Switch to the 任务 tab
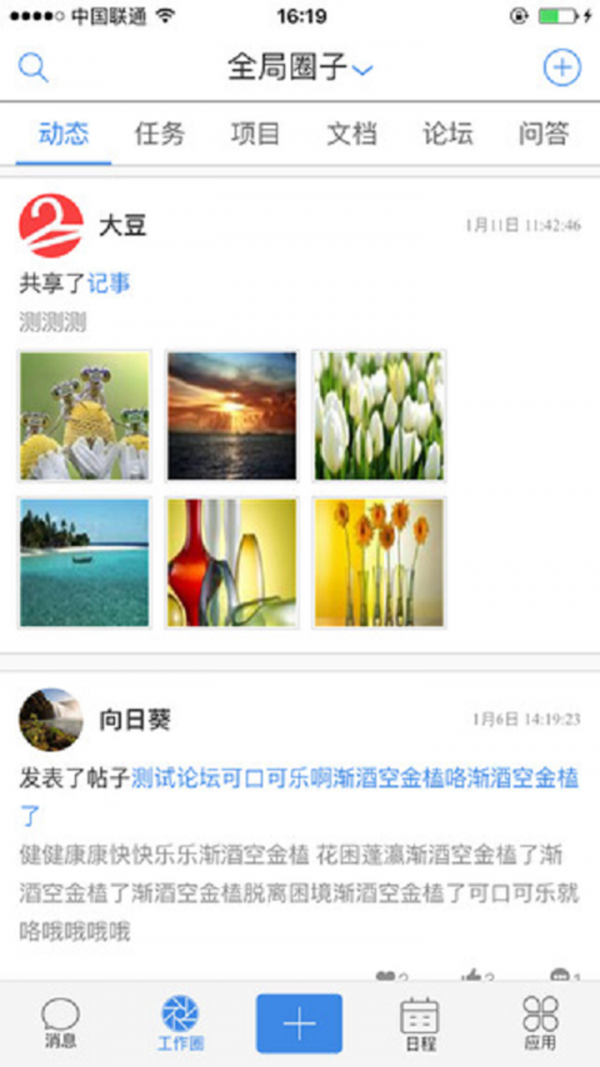600x1067 pixels. 159,133
